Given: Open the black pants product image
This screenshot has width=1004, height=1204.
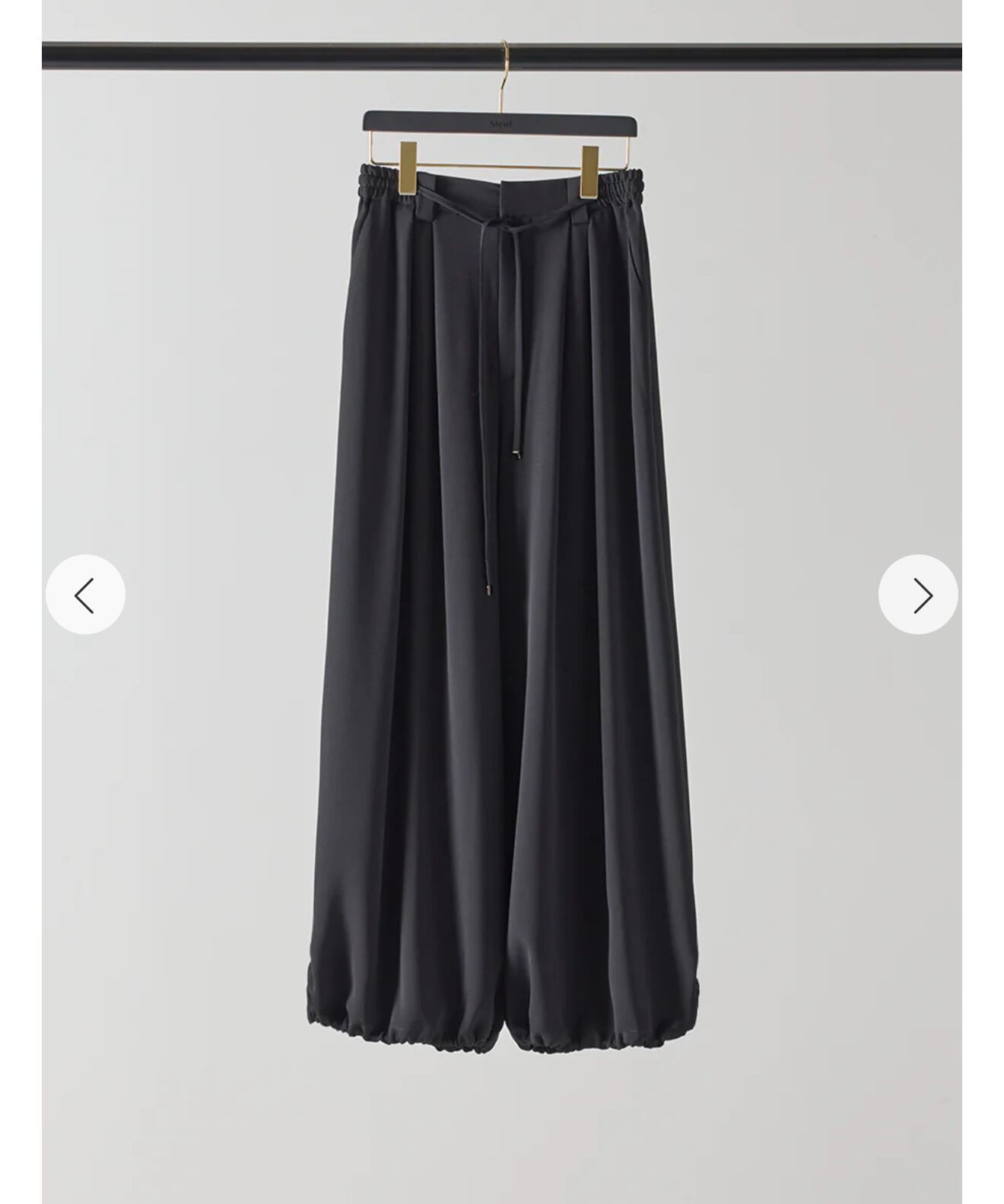Looking at the screenshot, I should (x=502, y=602).
